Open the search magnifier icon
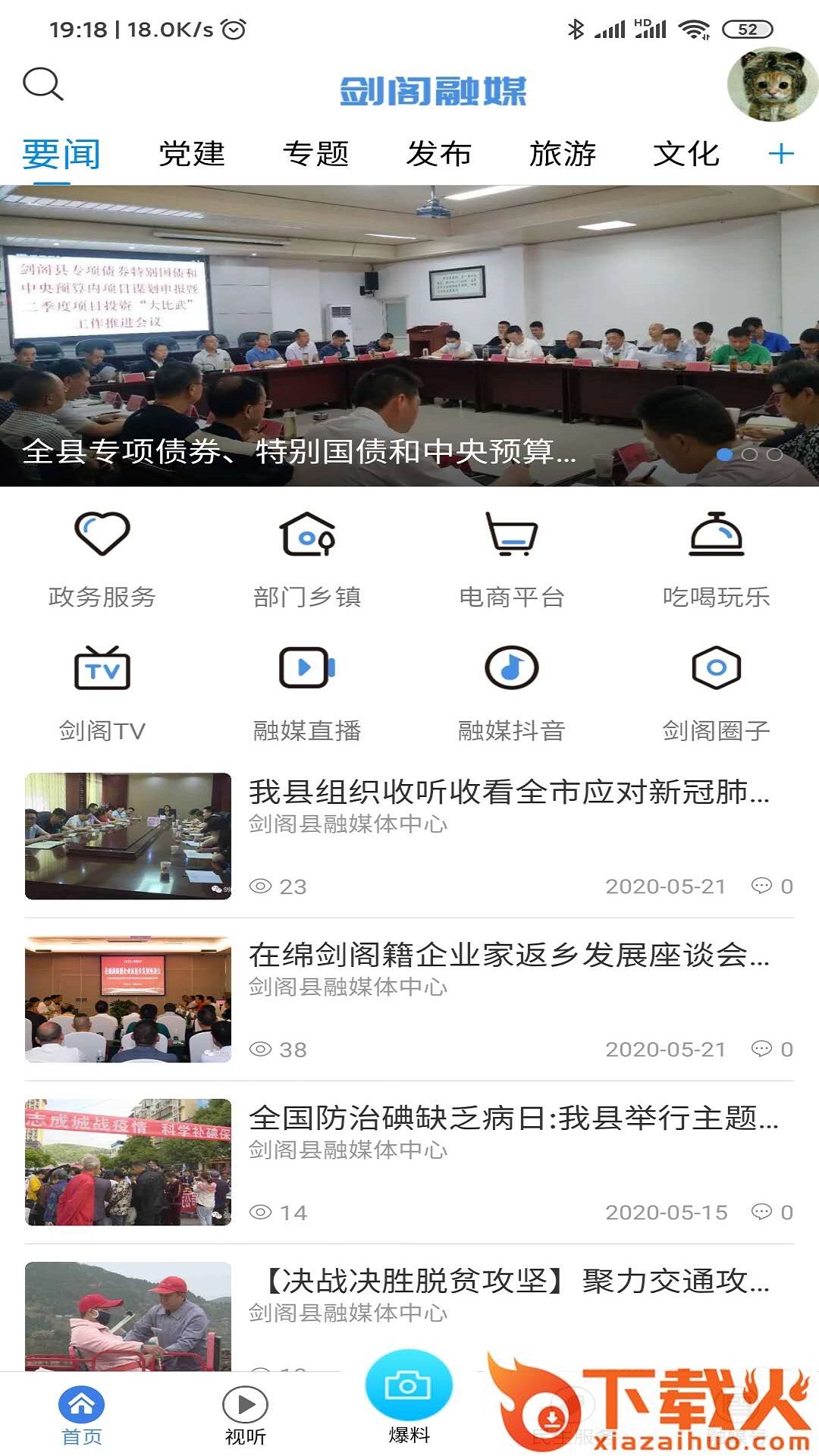The height and width of the screenshot is (1456, 819). (42, 84)
